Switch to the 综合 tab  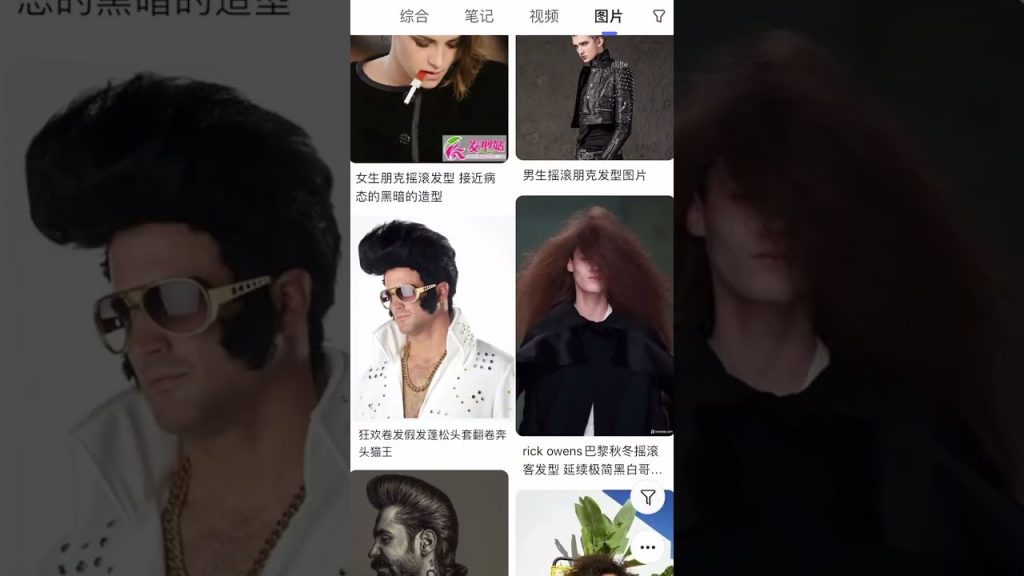coord(414,16)
